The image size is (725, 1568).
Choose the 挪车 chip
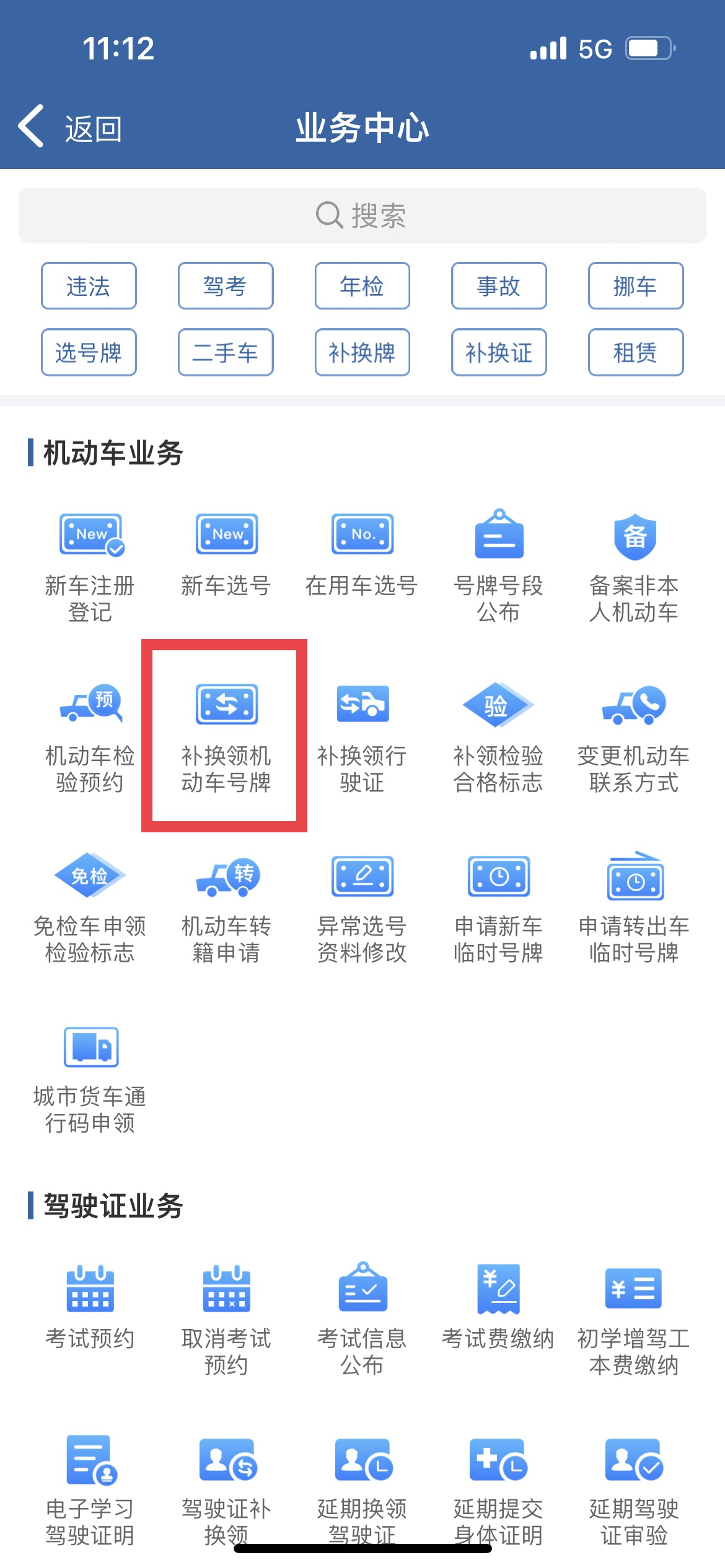(635, 286)
